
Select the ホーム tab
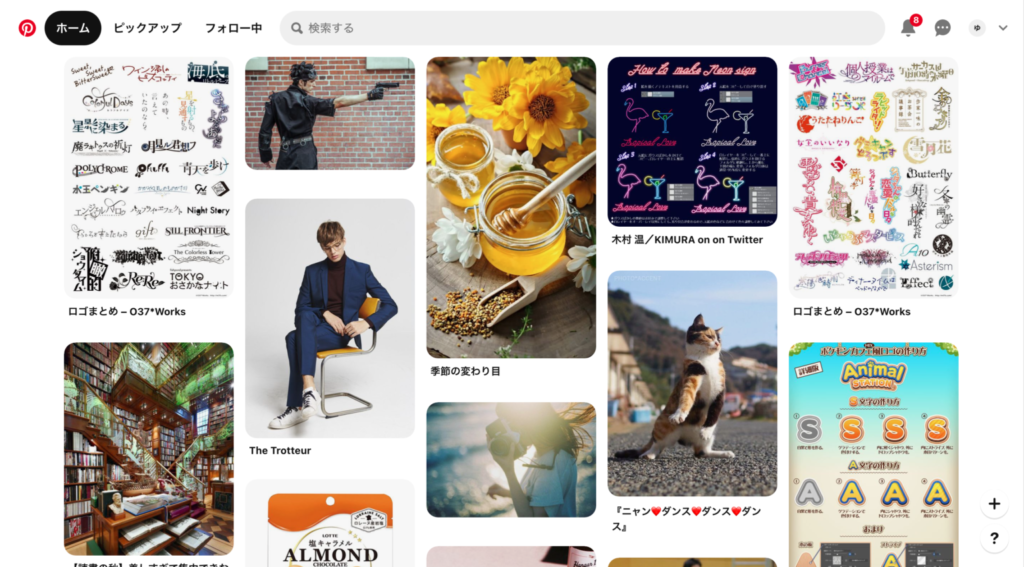pos(72,28)
